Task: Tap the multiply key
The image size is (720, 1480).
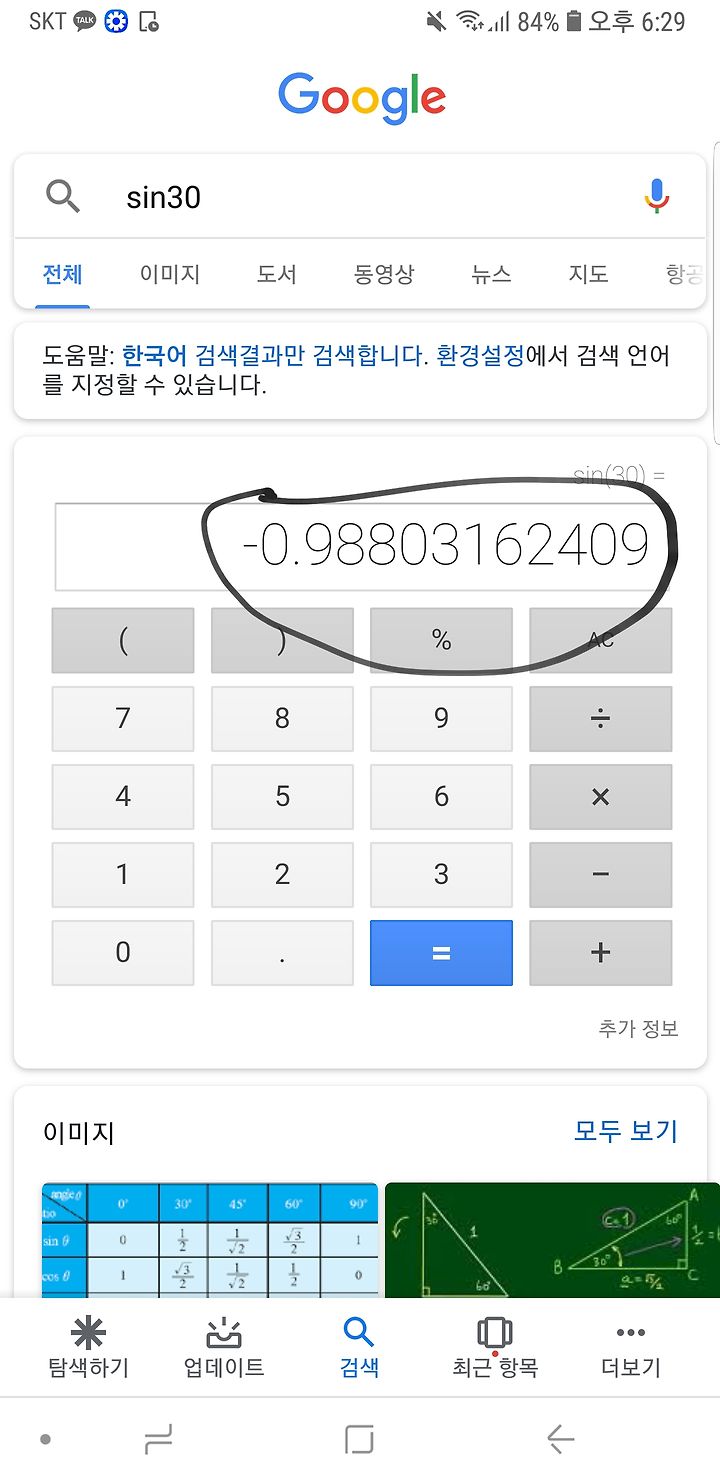Action: [x=600, y=797]
